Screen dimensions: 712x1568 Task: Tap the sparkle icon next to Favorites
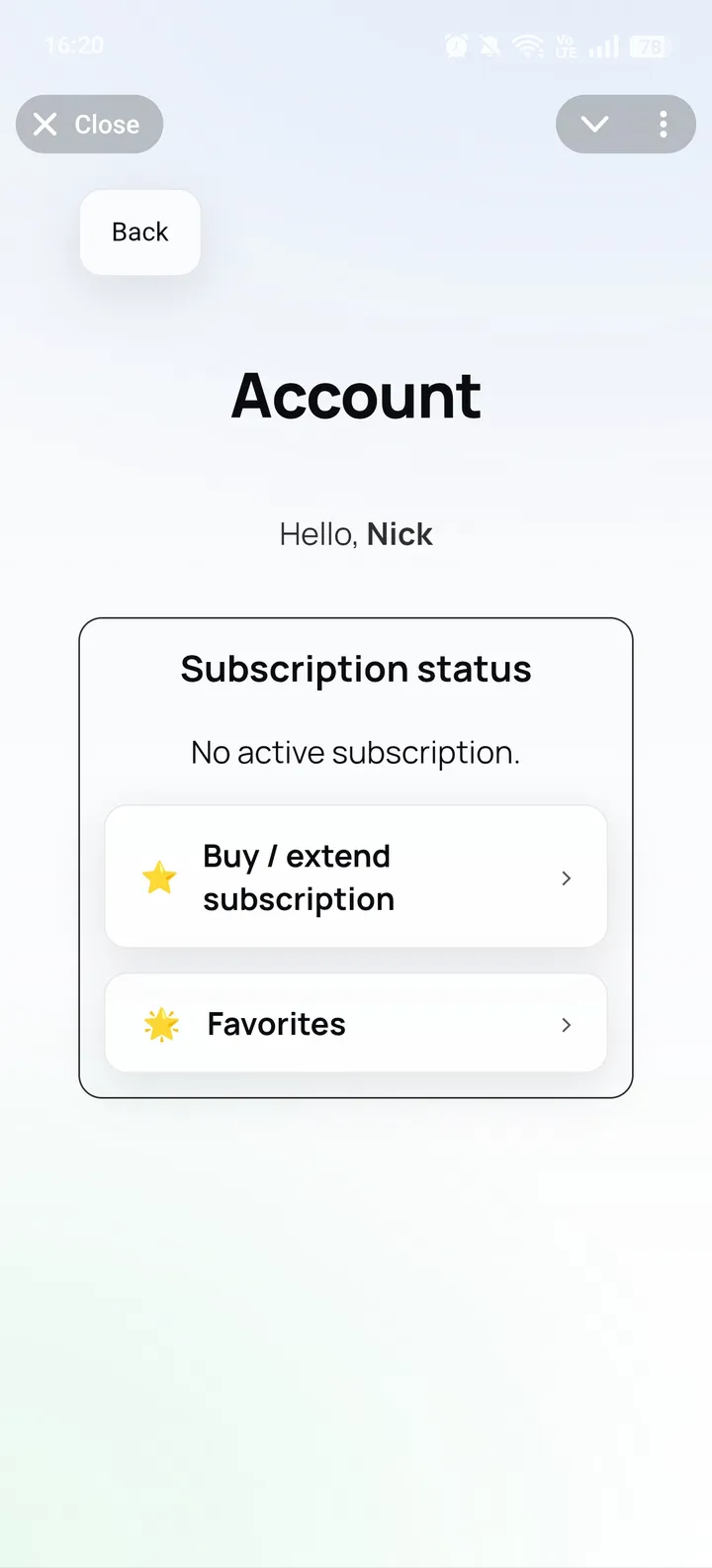160,1024
